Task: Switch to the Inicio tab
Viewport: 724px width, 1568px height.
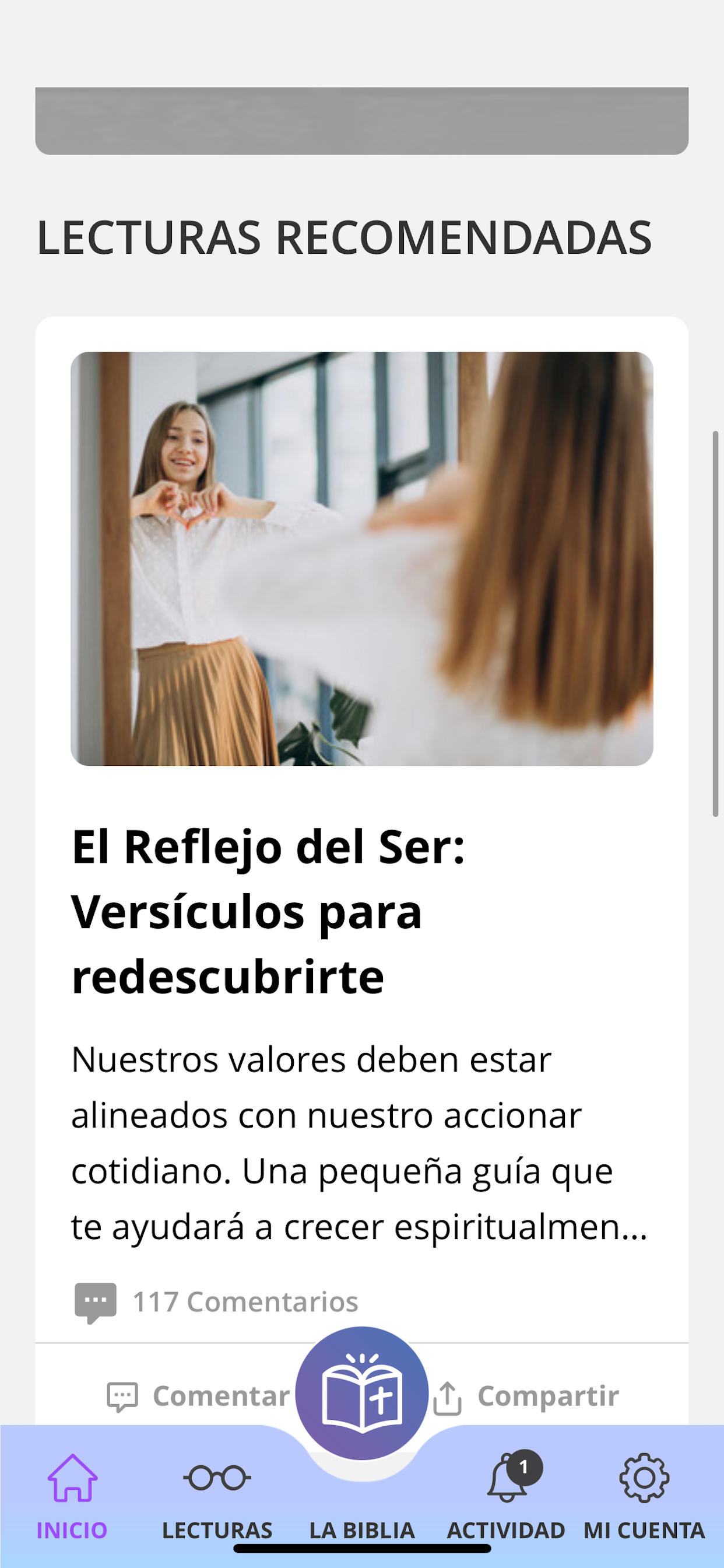Action: (72, 1496)
